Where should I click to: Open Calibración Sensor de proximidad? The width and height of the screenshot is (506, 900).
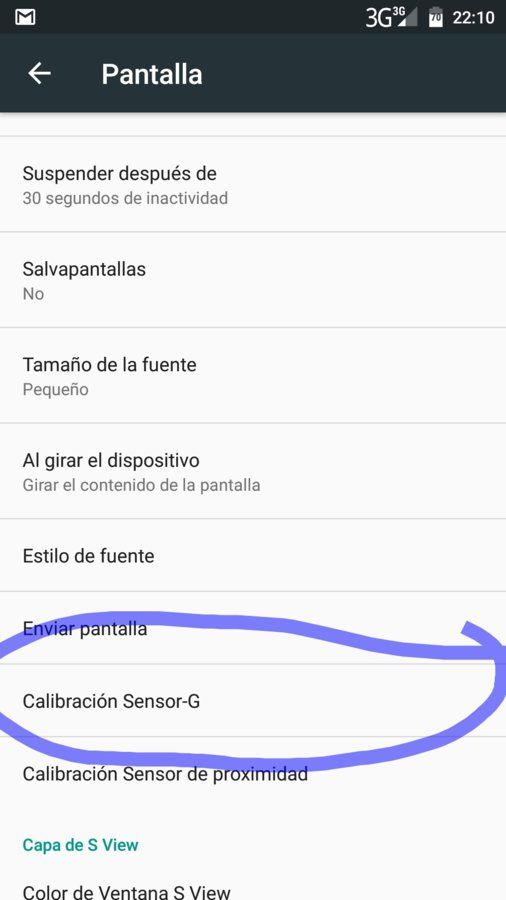(253, 774)
